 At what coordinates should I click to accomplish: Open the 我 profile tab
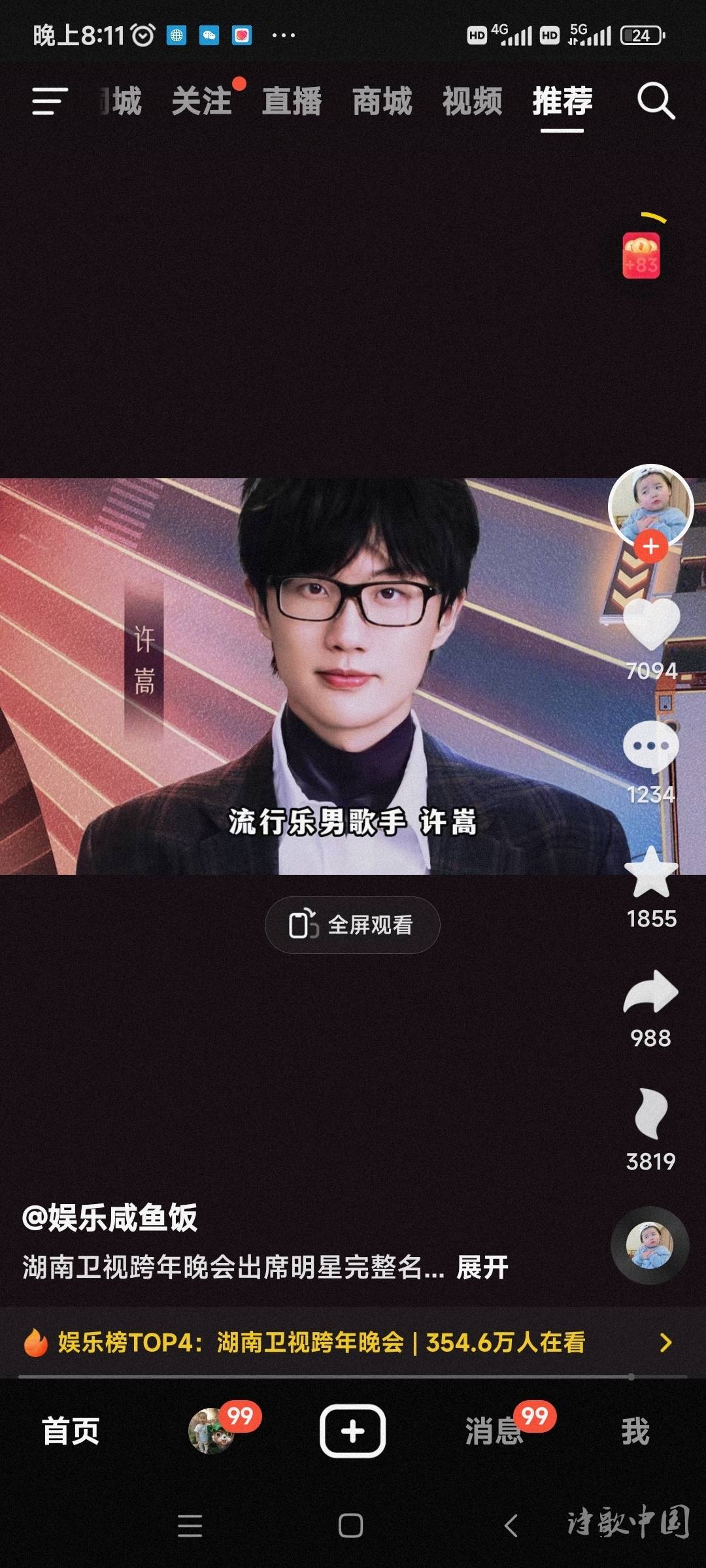pyautogui.click(x=635, y=1431)
